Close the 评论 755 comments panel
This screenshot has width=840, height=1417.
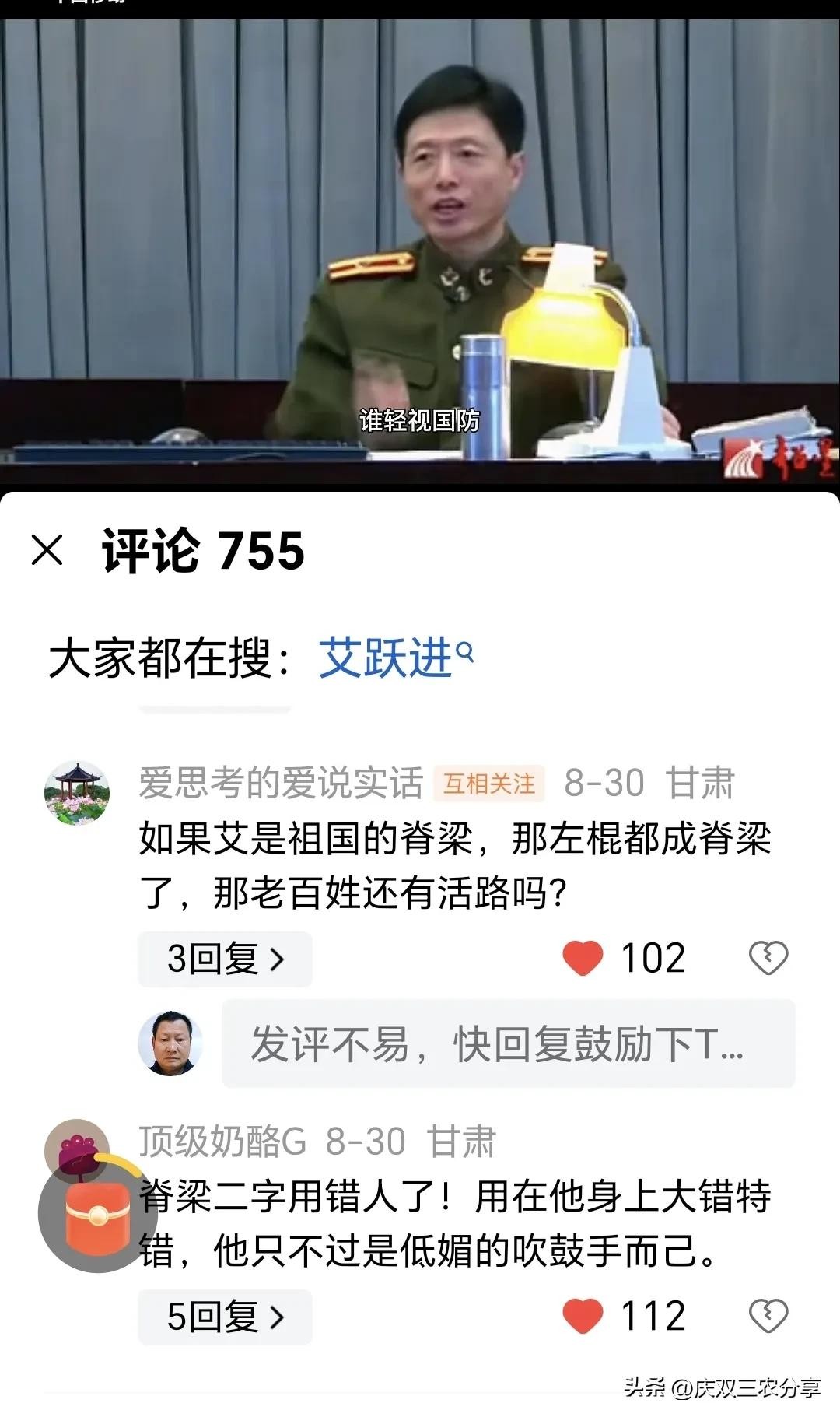[47, 551]
